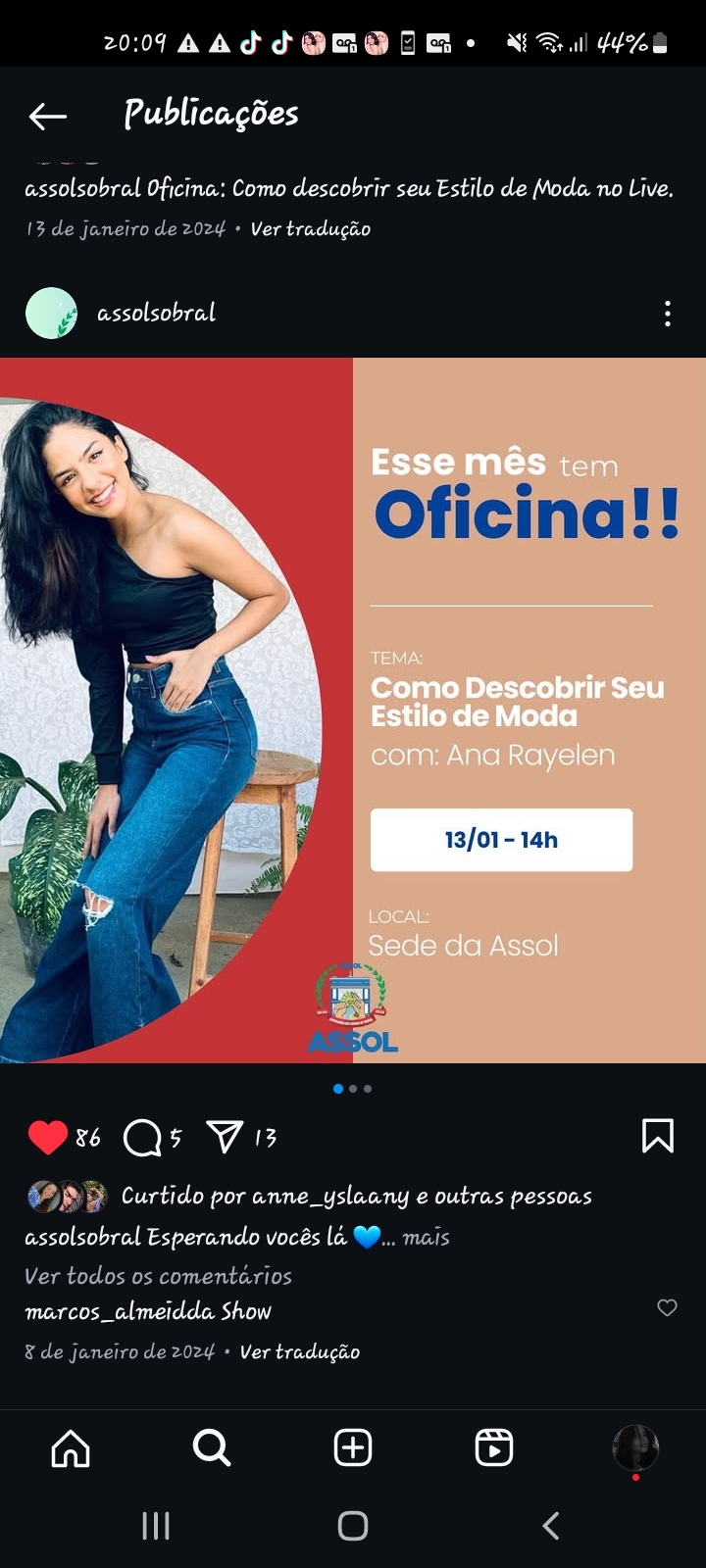706x1568 pixels.
Task: Go back from Publicações
Action: click(x=47, y=117)
